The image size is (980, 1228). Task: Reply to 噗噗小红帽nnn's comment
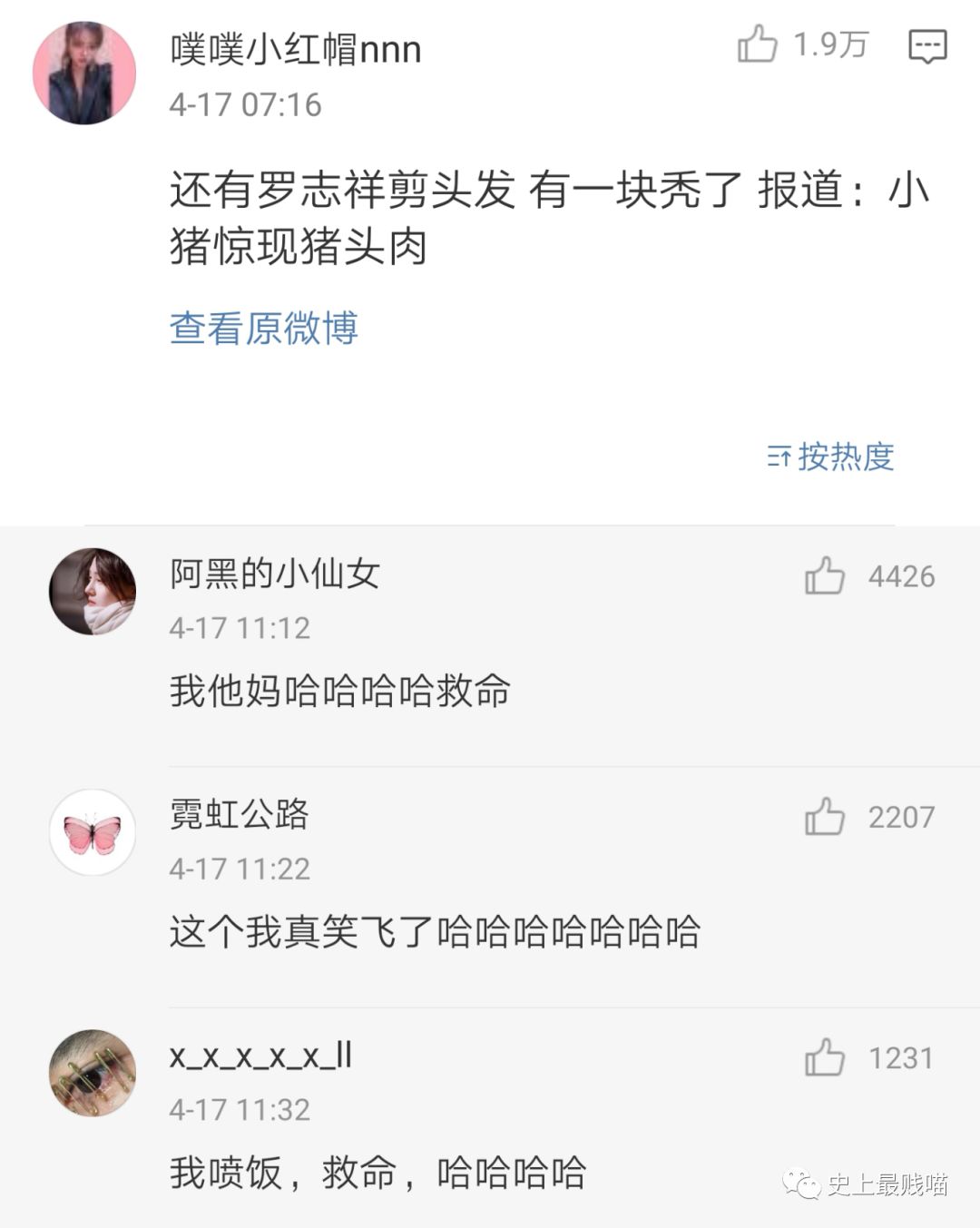point(927,44)
